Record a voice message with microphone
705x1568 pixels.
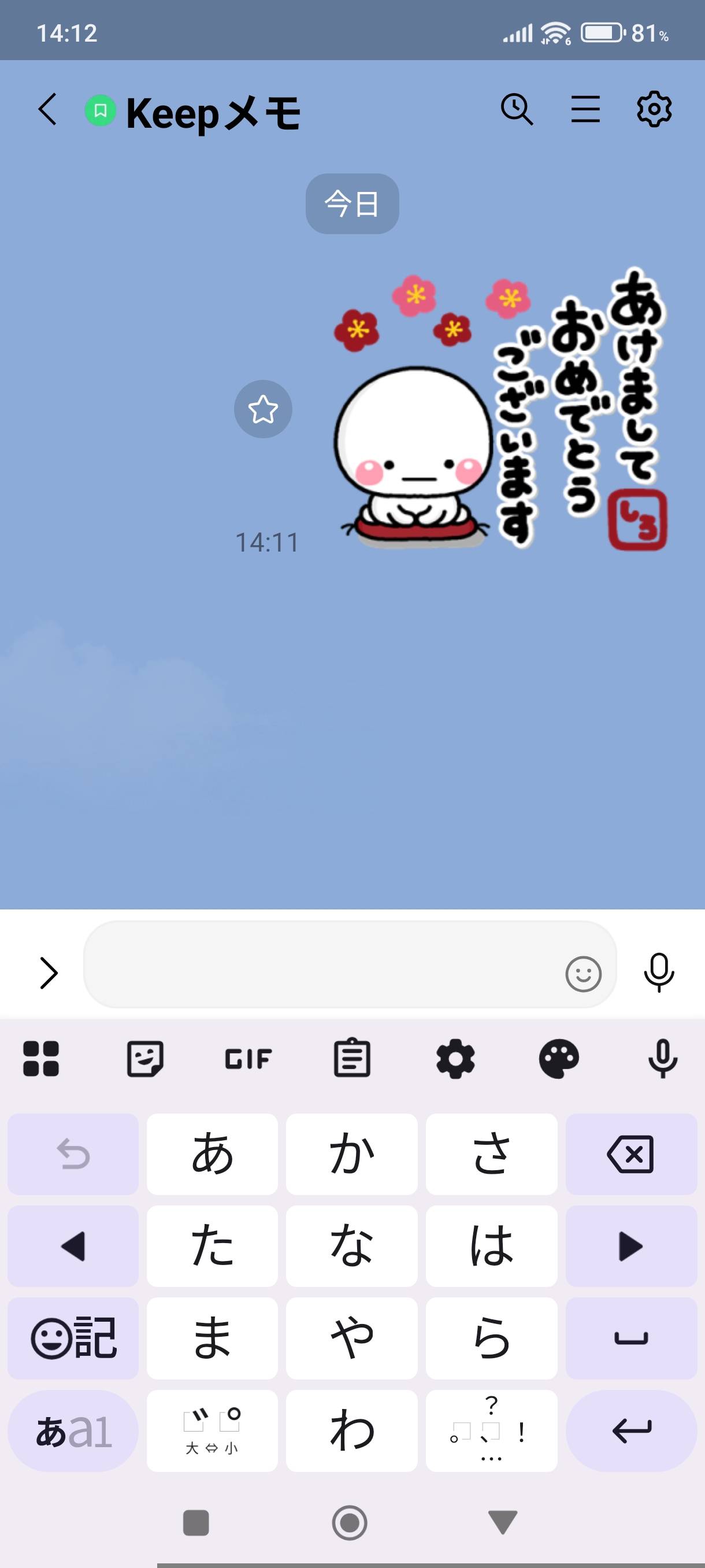tap(659, 972)
